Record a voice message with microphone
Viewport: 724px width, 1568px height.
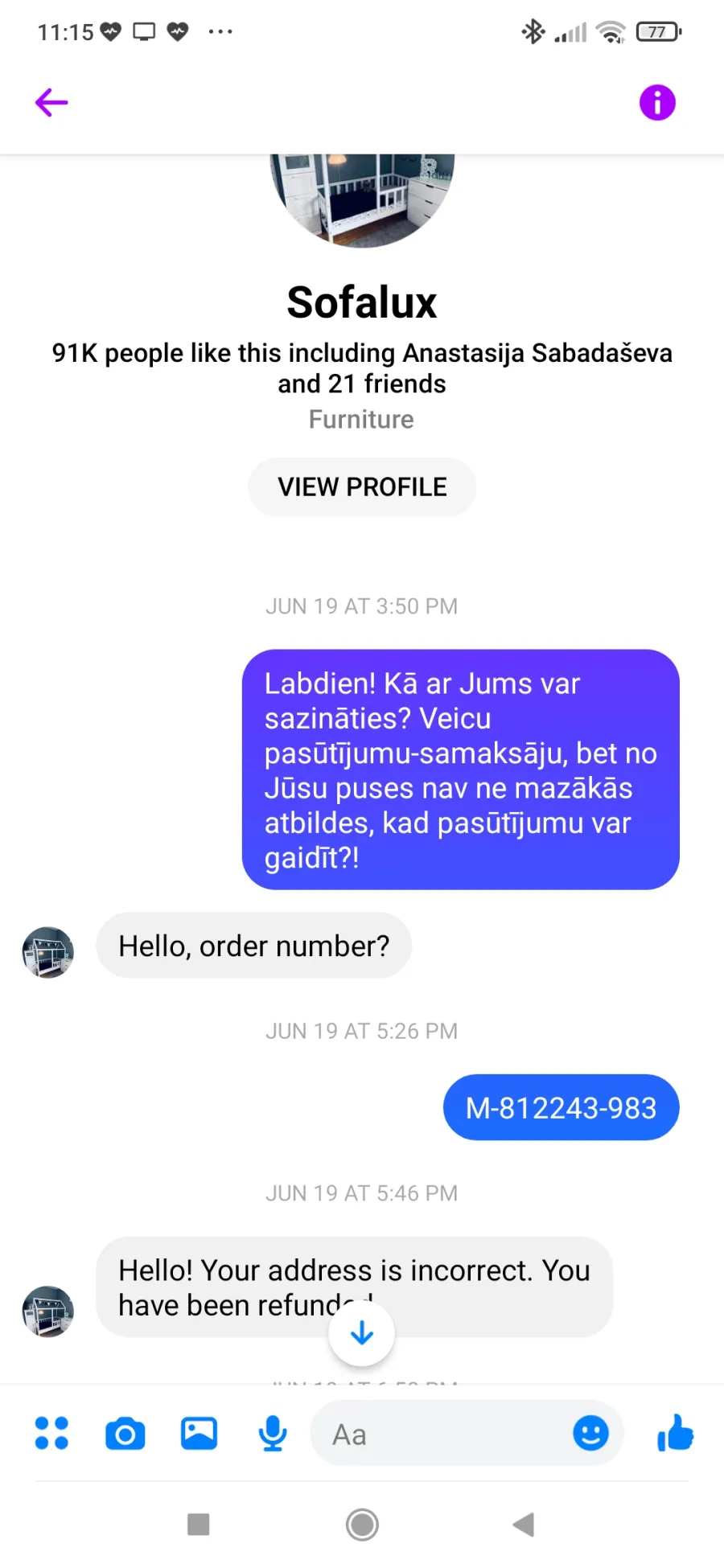click(274, 1433)
